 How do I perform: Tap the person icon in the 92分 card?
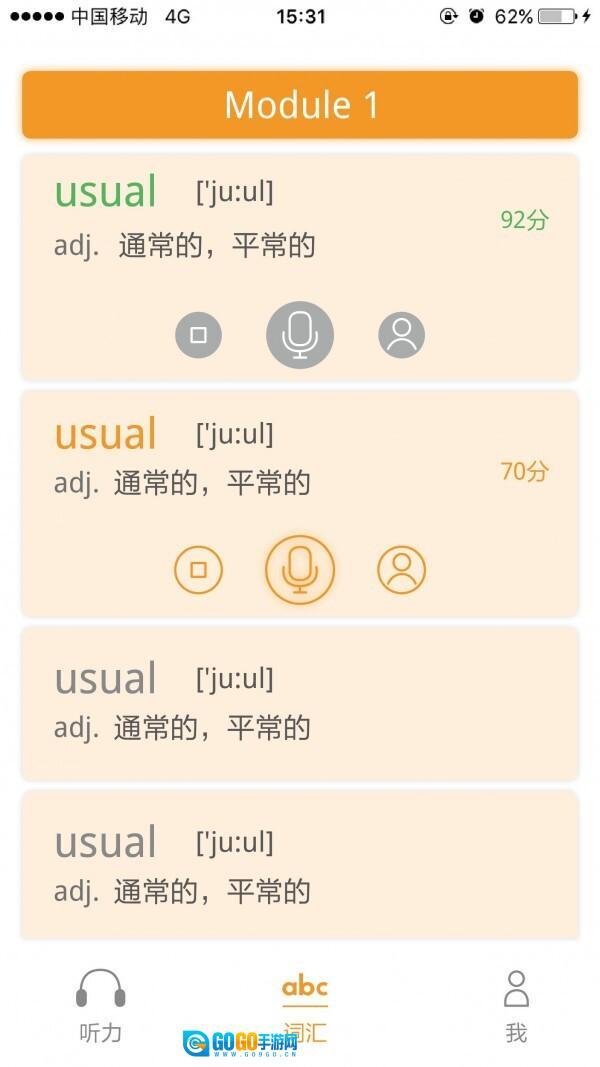[x=401, y=335]
